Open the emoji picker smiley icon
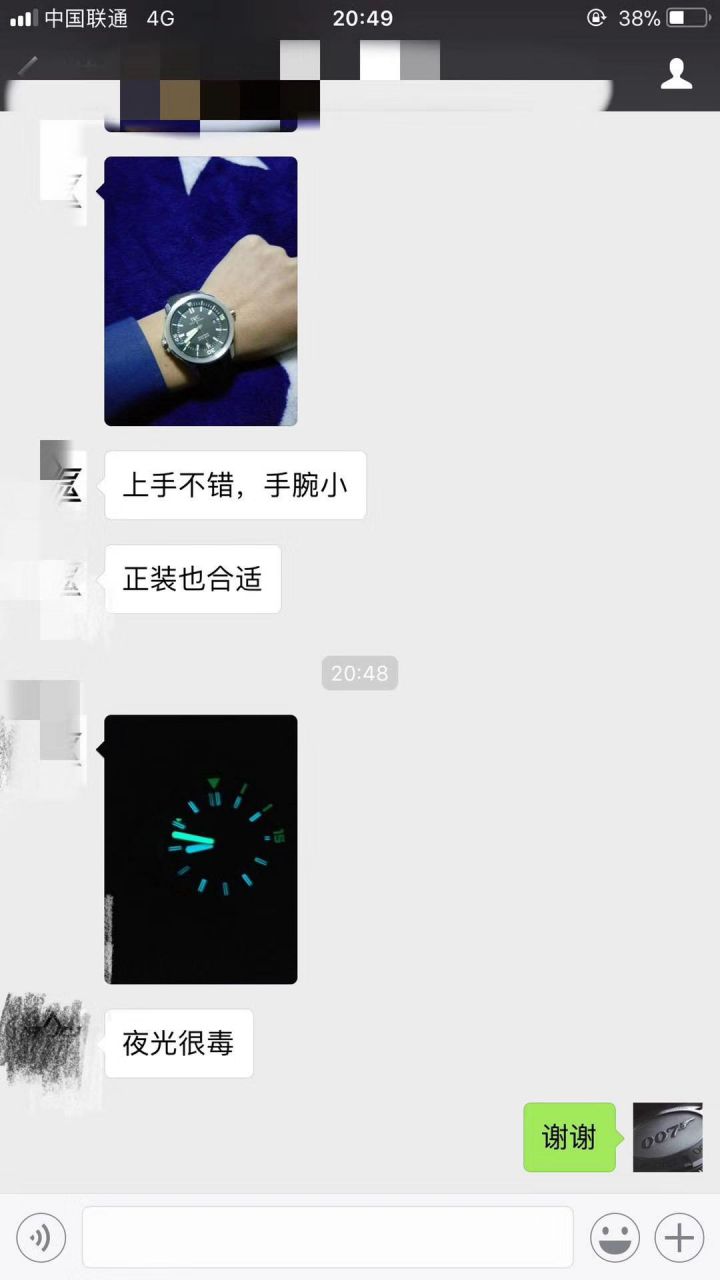This screenshot has width=720, height=1280. tap(617, 1237)
